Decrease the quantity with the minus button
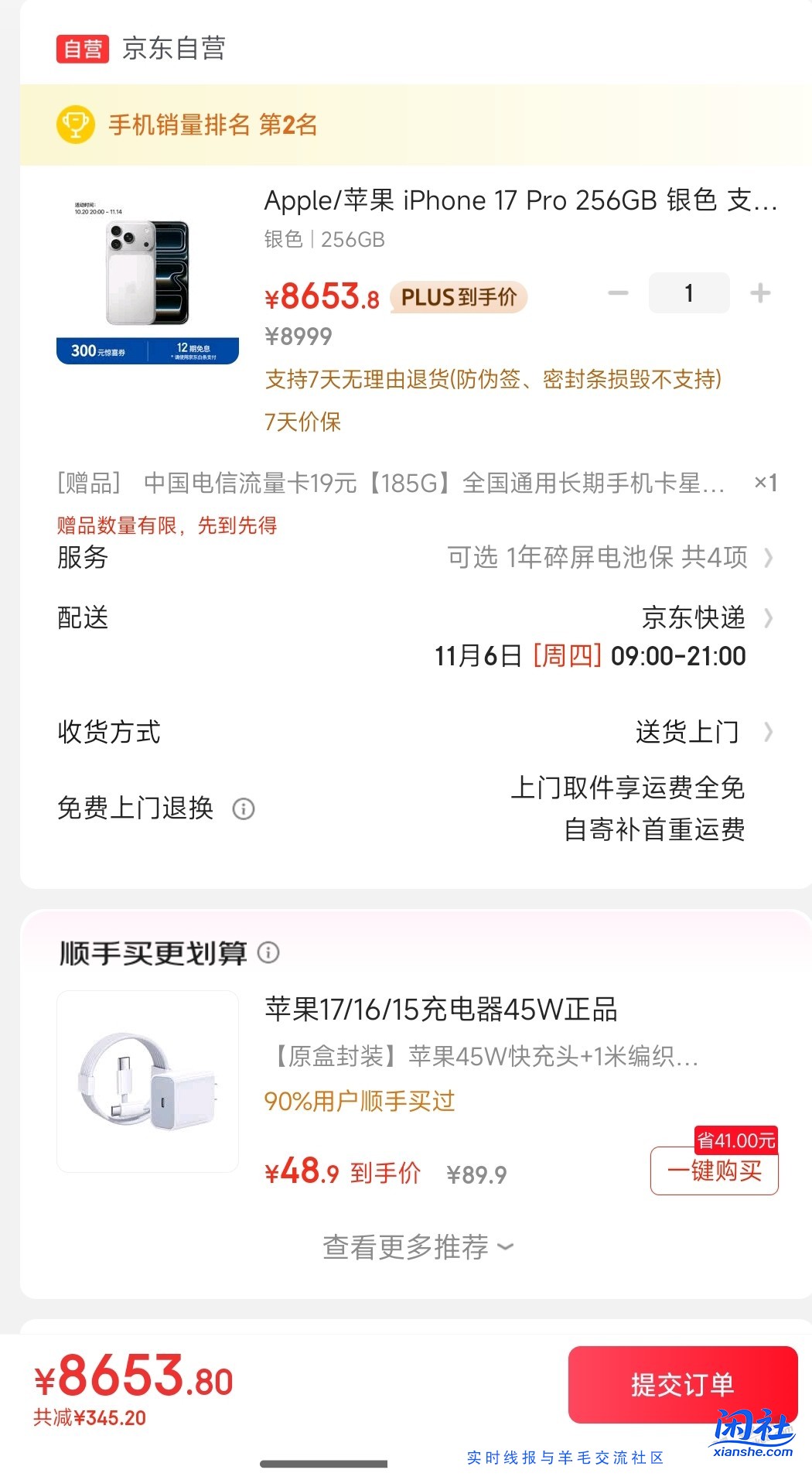The width and height of the screenshot is (812, 1480). click(x=616, y=292)
